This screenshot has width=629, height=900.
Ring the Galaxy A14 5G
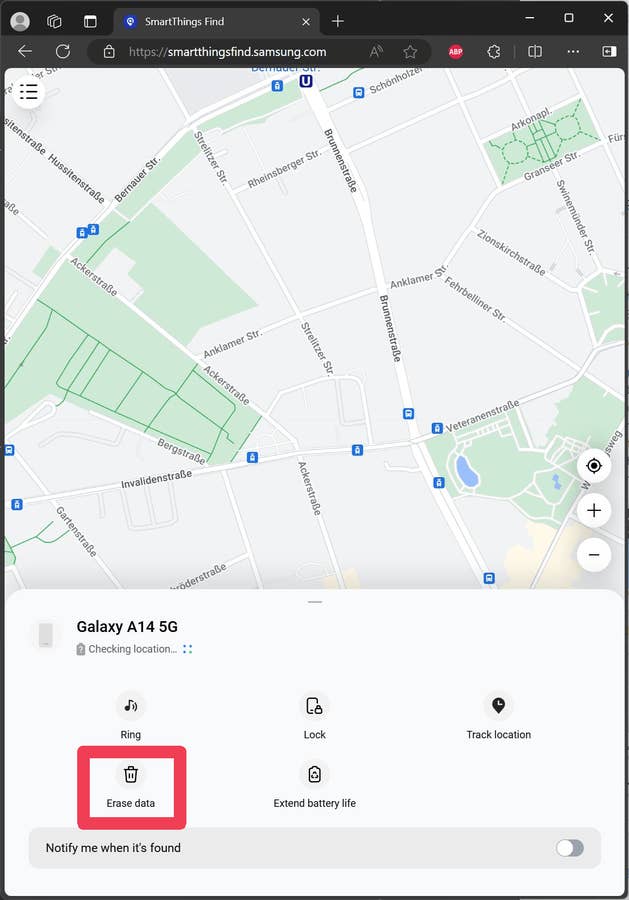131,706
